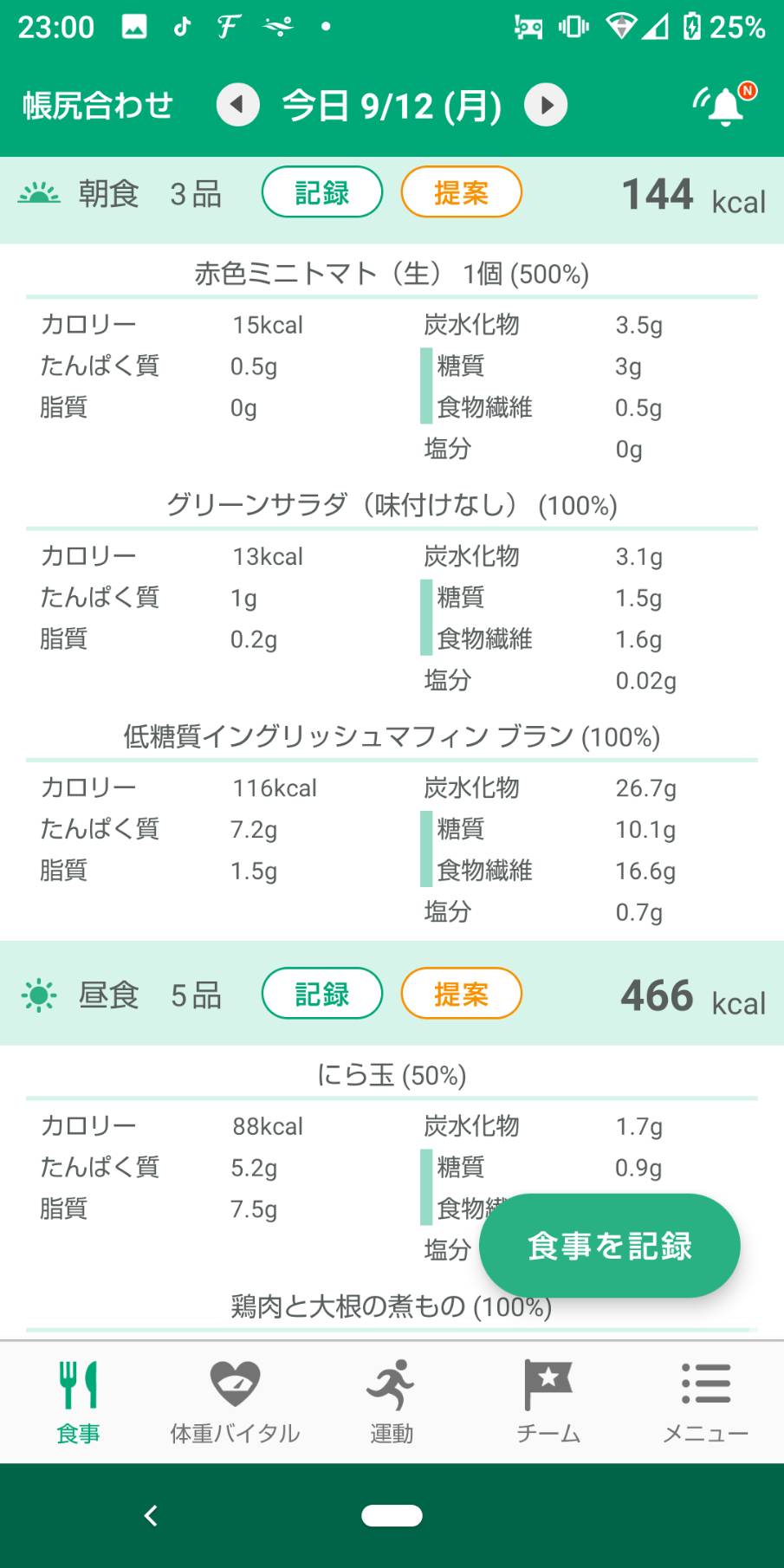Screen dimensions: 784x1568
Task: Go to the next day
Action: pyautogui.click(x=546, y=105)
